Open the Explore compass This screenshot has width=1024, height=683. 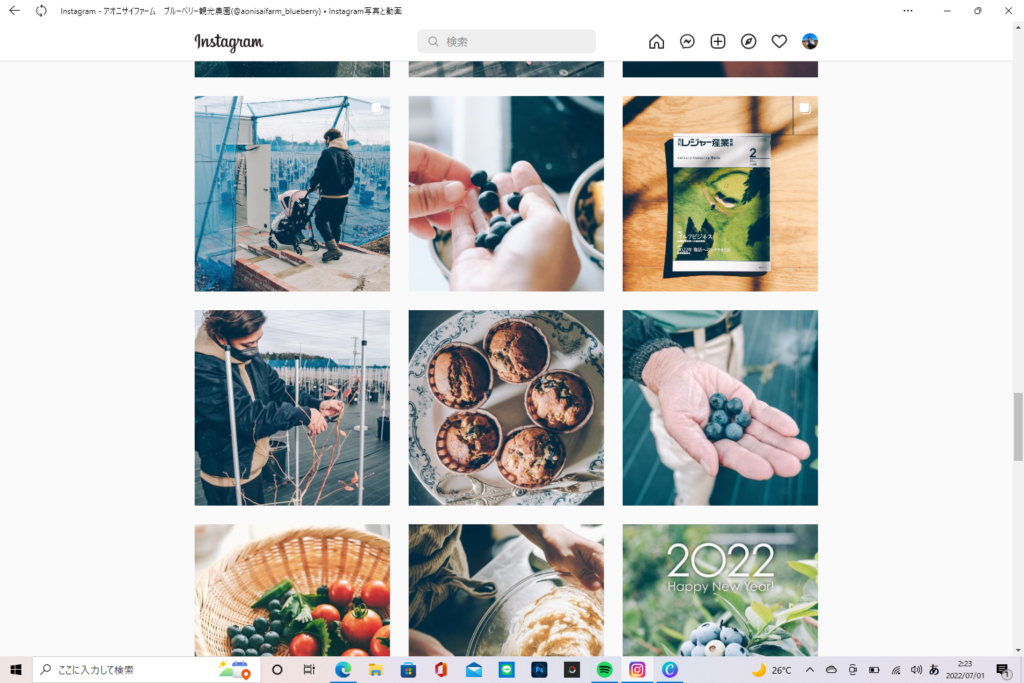point(748,42)
